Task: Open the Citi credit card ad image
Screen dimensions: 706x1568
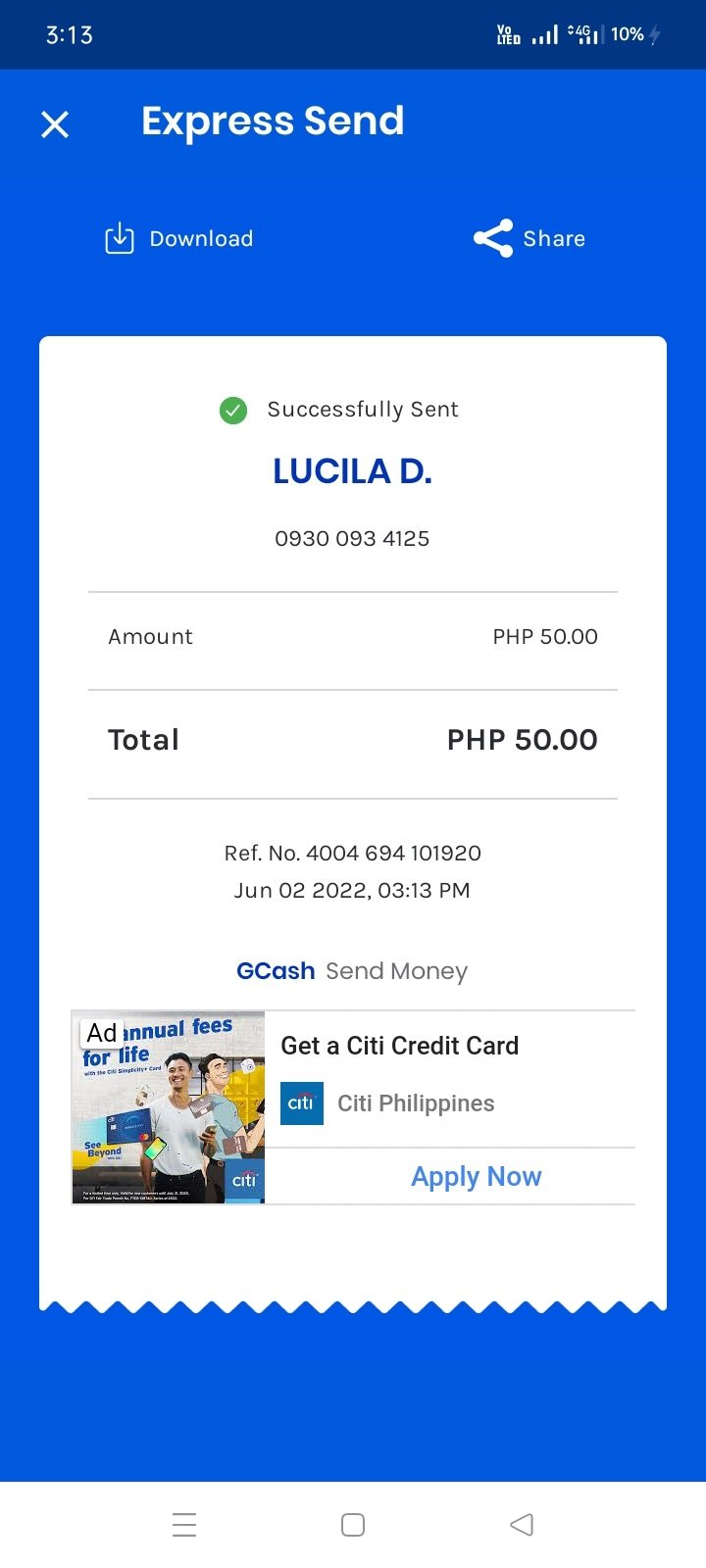Action: [169, 1107]
